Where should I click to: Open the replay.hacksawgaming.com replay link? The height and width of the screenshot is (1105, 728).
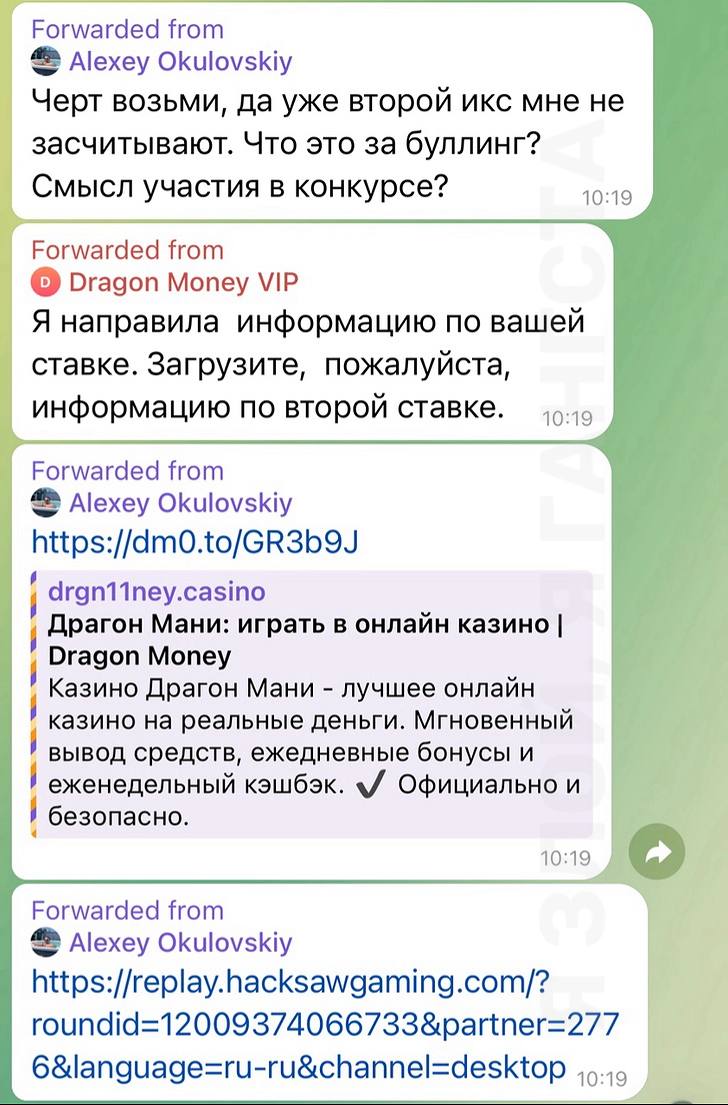(300, 1025)
